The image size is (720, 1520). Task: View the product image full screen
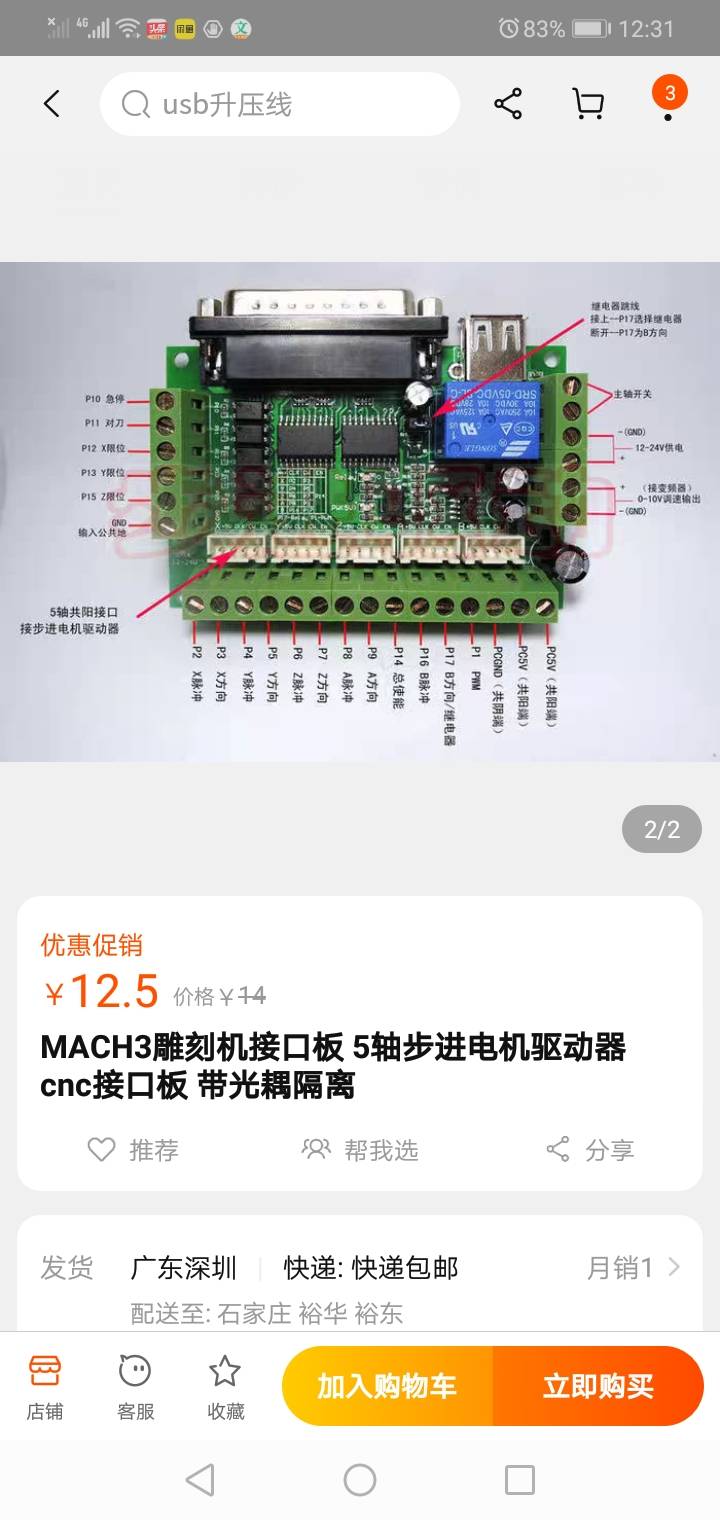click(x=360, y=511)
